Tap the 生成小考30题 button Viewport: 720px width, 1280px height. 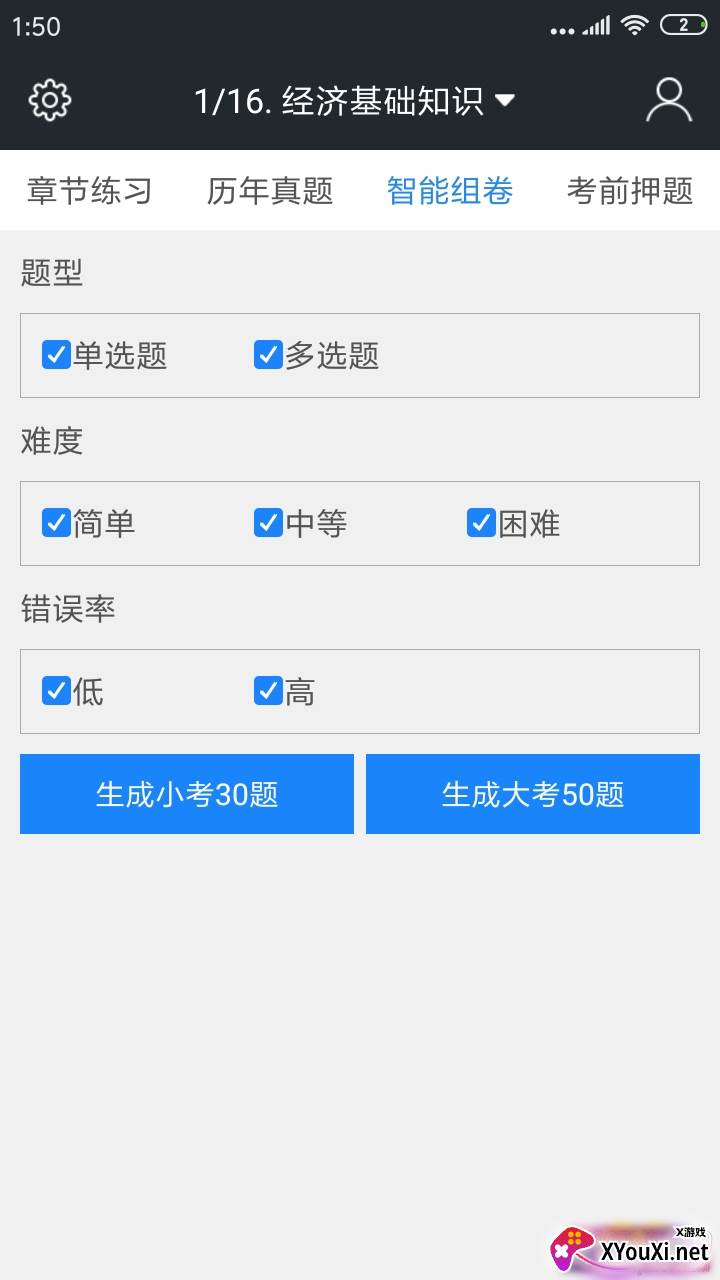[186, 793]
